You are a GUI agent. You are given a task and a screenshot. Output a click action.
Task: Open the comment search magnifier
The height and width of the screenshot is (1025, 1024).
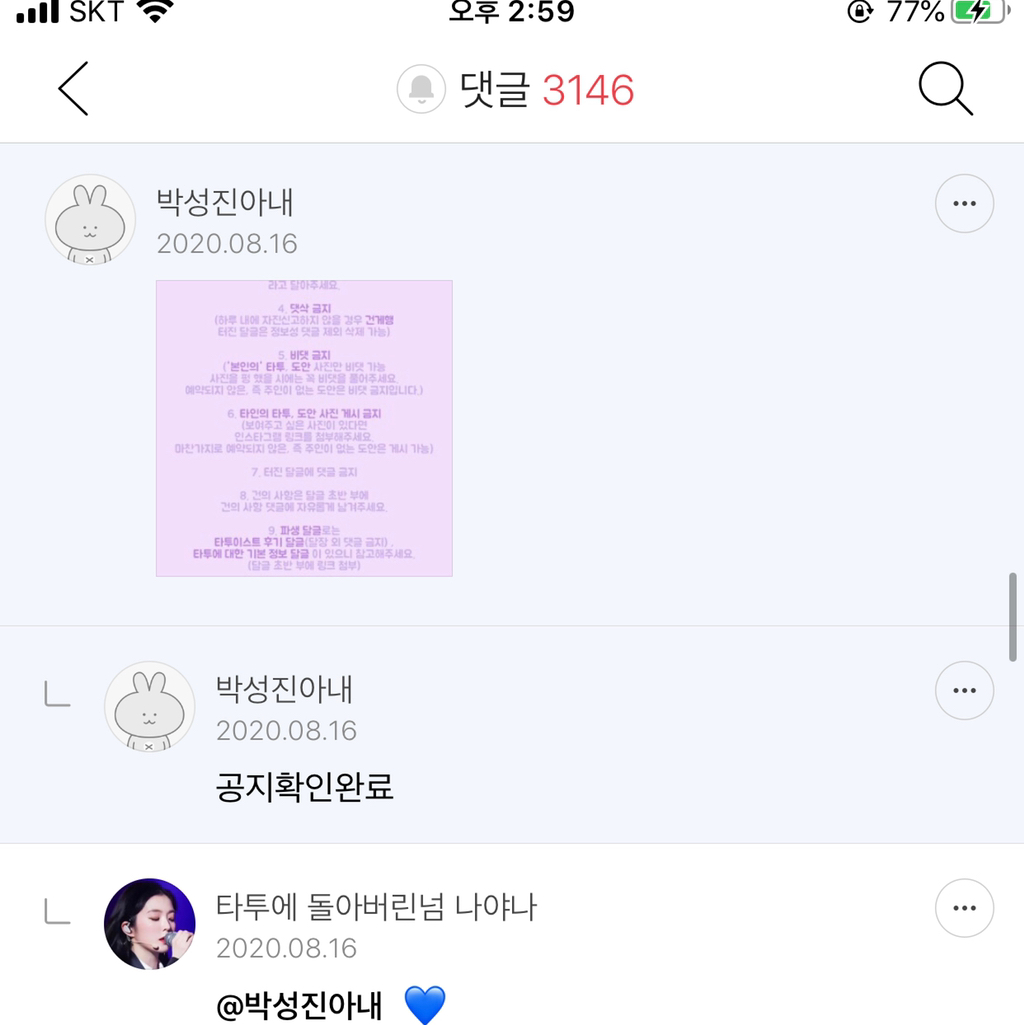tap(946, 89)
